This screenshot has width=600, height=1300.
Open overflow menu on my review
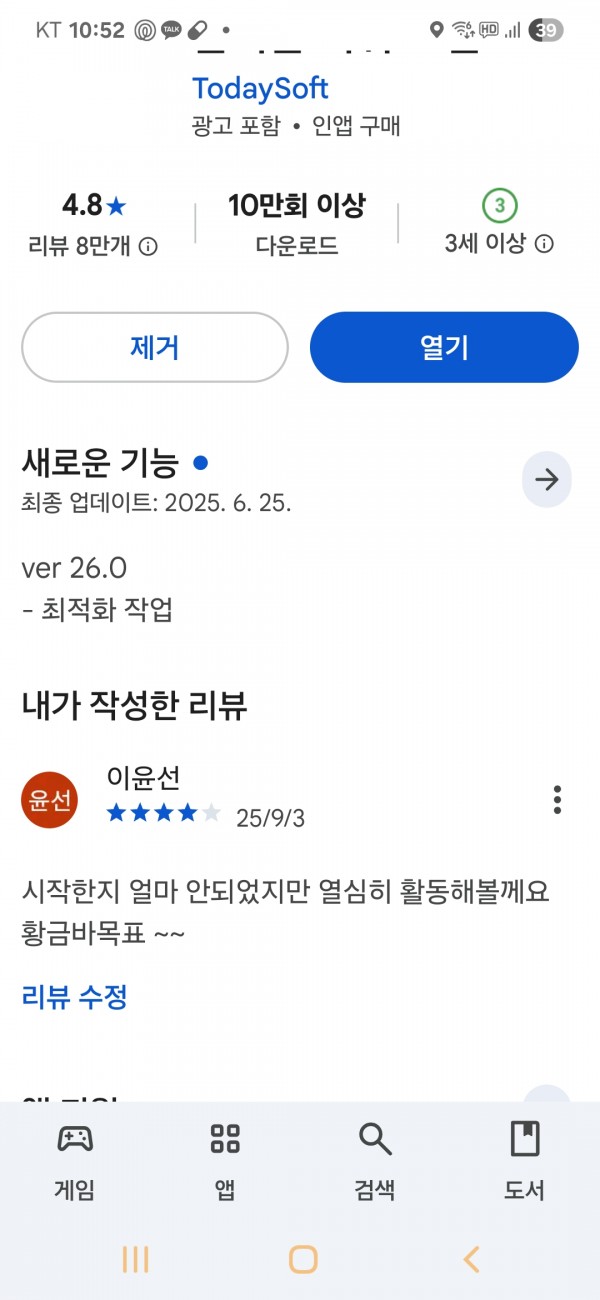point(557,799)
